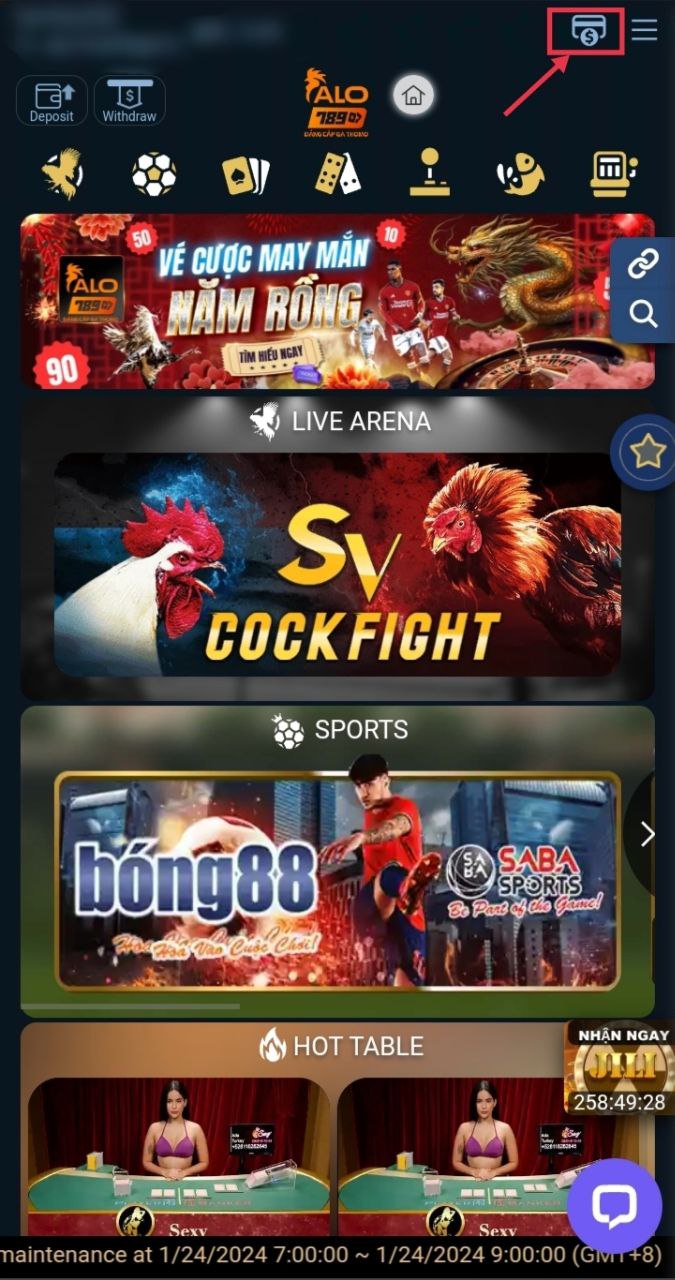
Task: Open the SV Cockfight live arena
Action: point(337,564)
